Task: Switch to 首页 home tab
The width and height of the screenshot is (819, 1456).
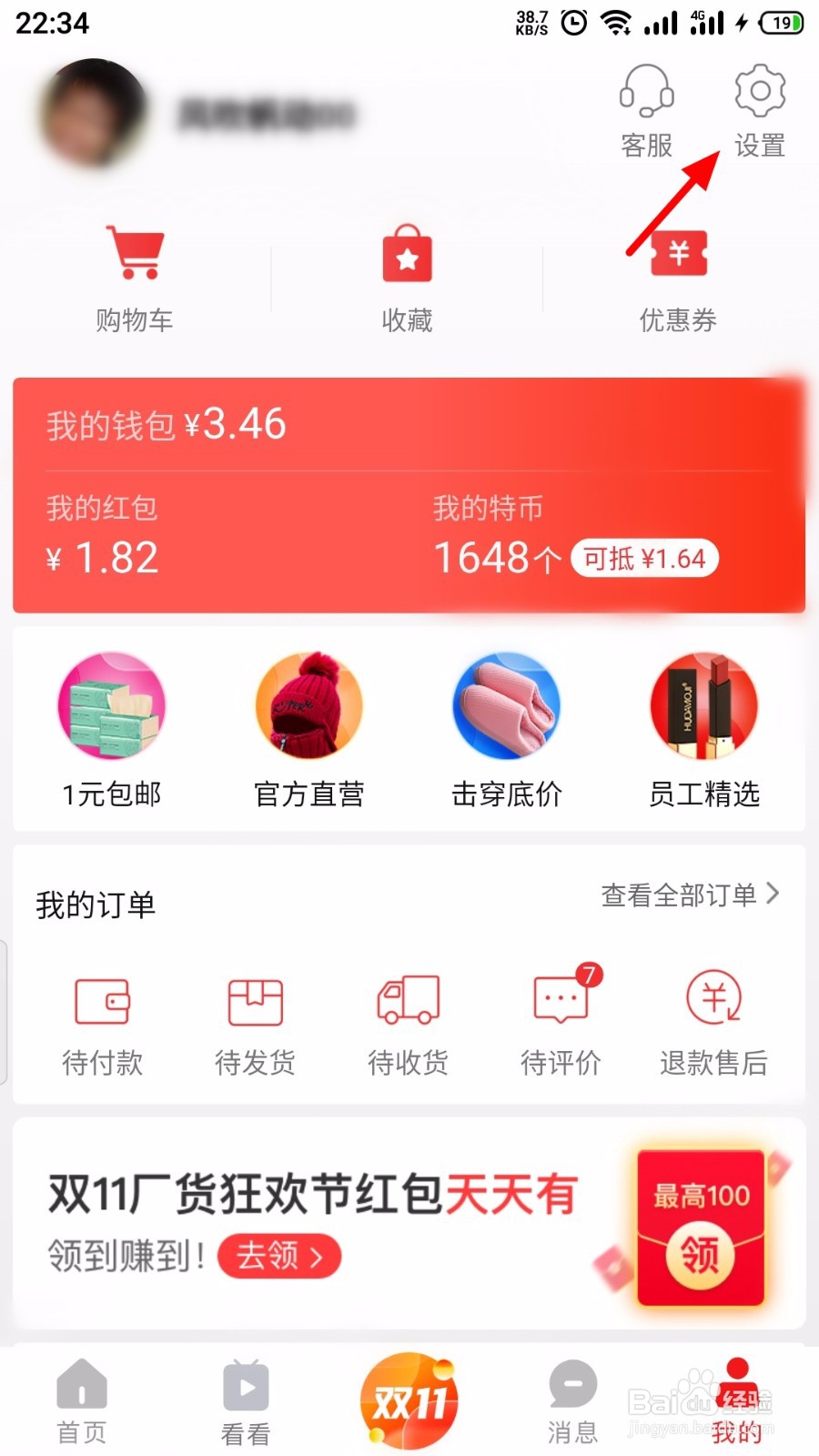Action: 82,1403
